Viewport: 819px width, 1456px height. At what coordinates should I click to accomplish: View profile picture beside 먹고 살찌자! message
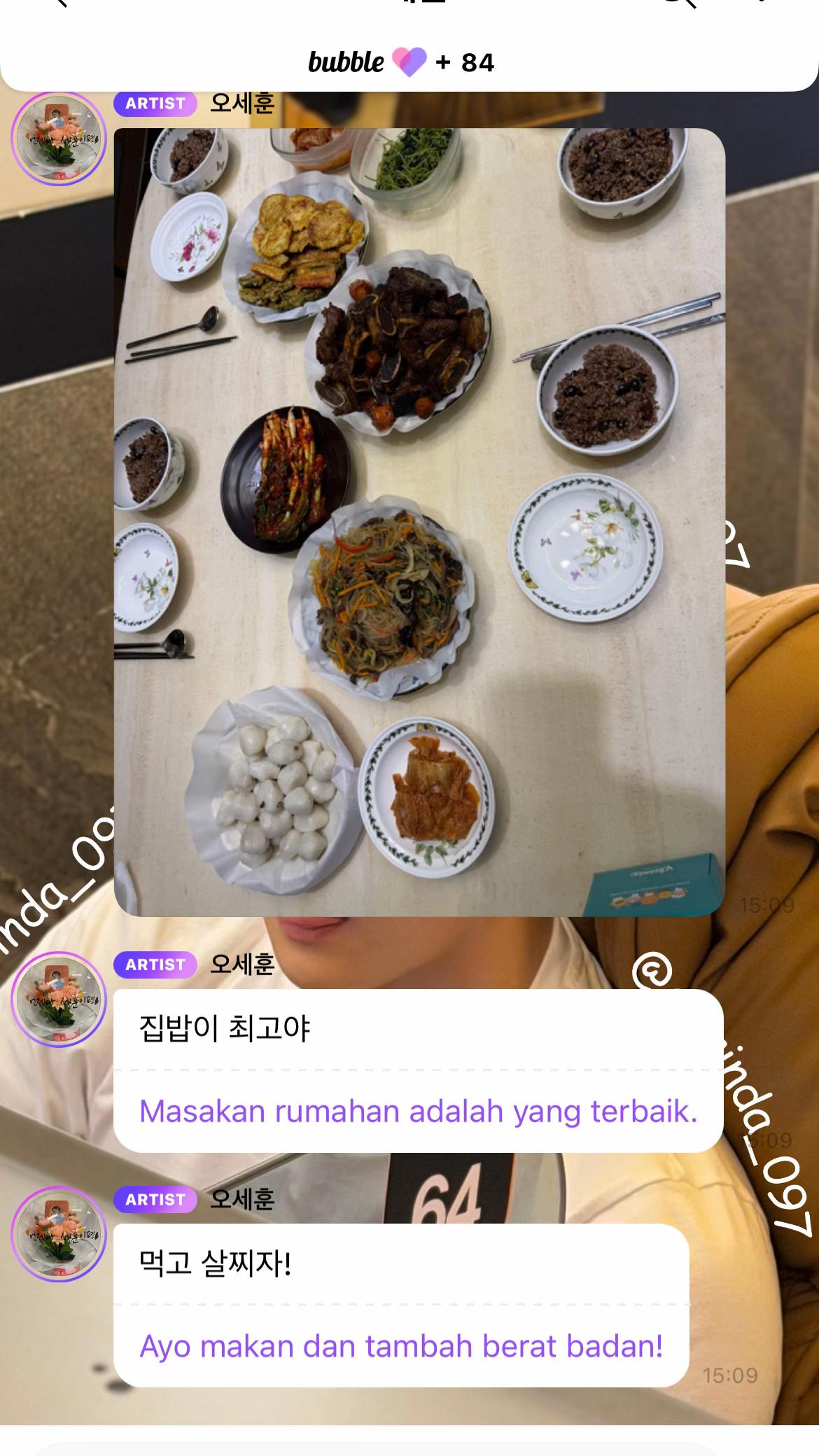click(59, 1235)
